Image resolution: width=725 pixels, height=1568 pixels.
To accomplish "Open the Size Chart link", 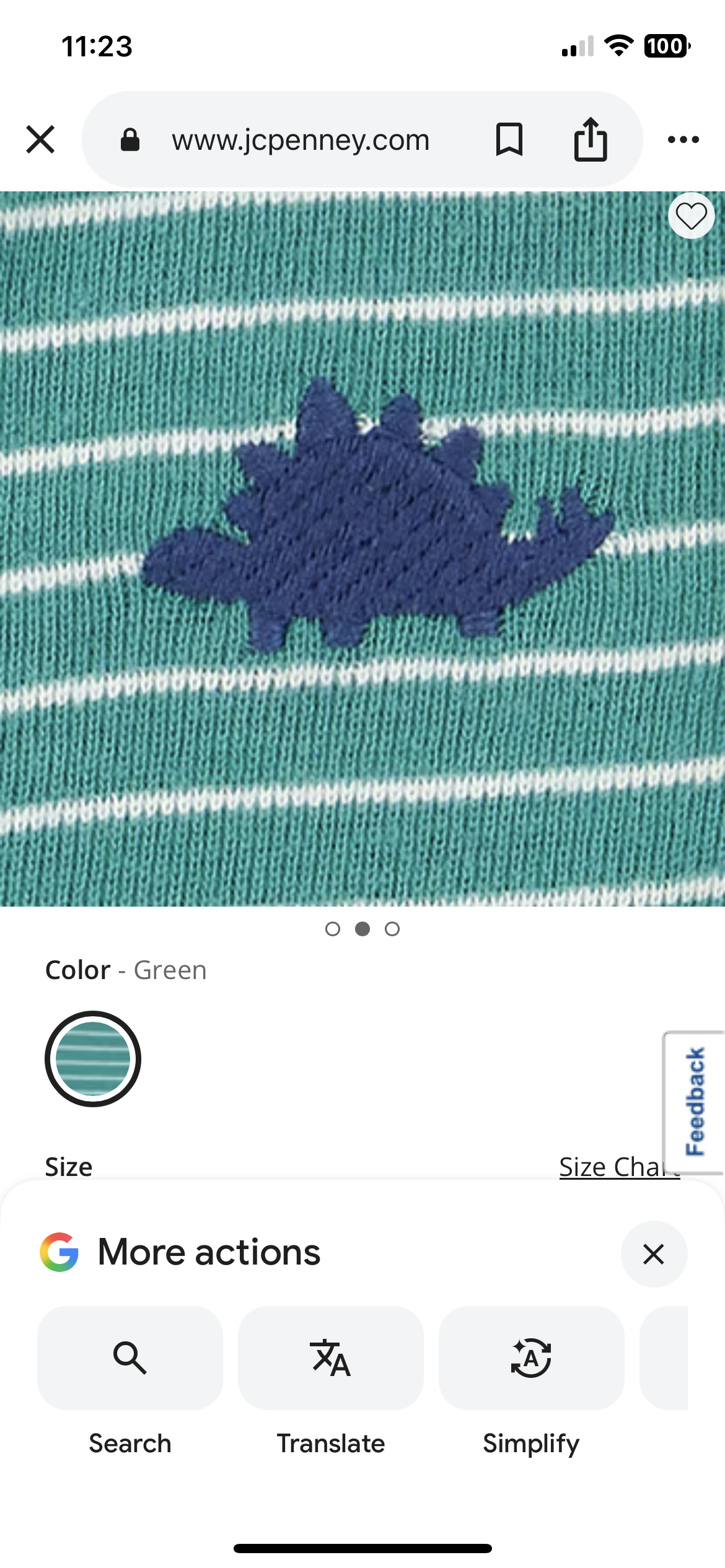I will coord(610,1167).
